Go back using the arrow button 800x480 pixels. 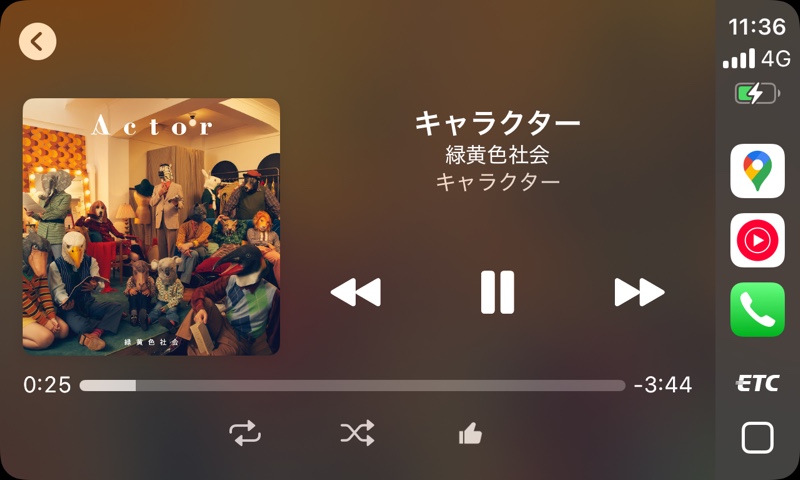tap(38, 42)
